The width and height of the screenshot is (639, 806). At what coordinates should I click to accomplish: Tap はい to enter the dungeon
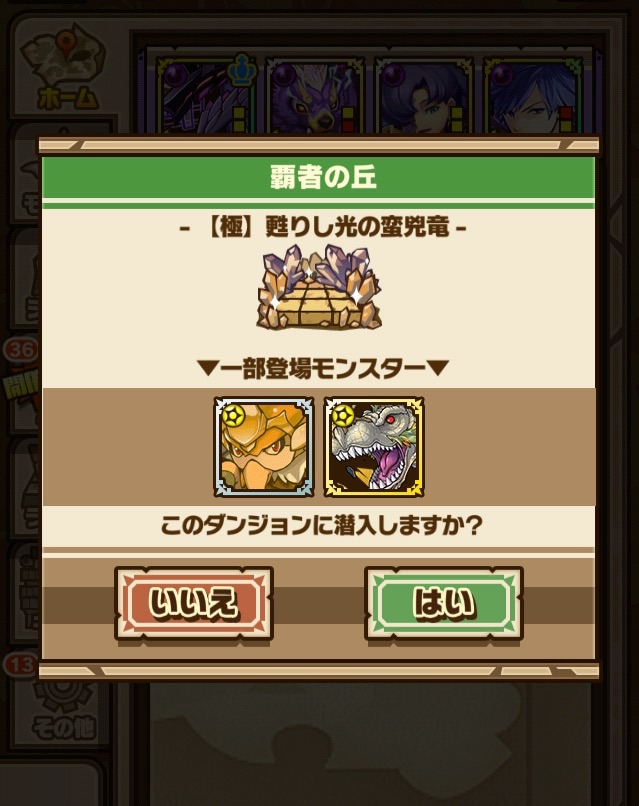(444, 603)
